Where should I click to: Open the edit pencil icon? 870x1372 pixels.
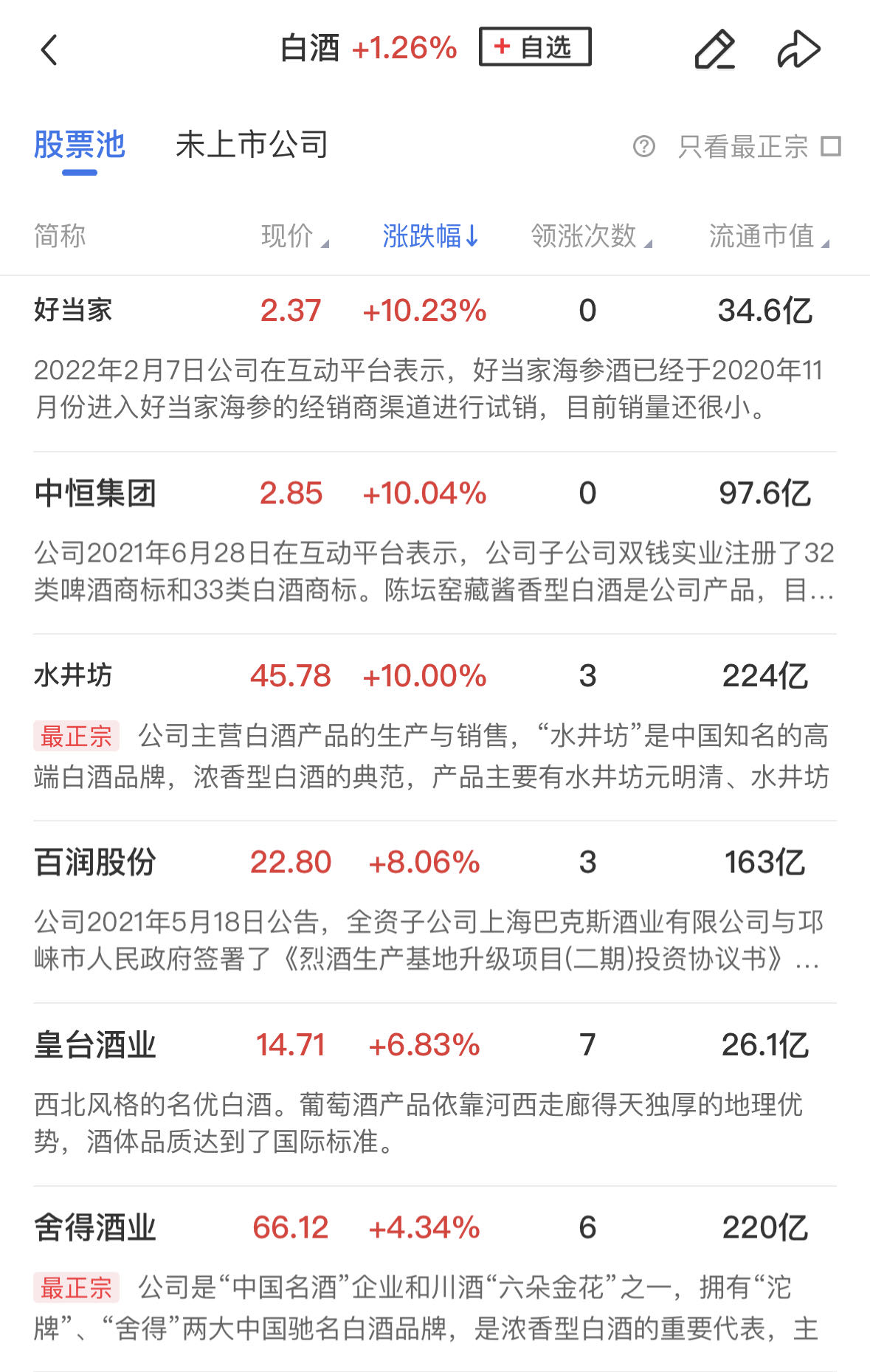[x=714, y=50]
